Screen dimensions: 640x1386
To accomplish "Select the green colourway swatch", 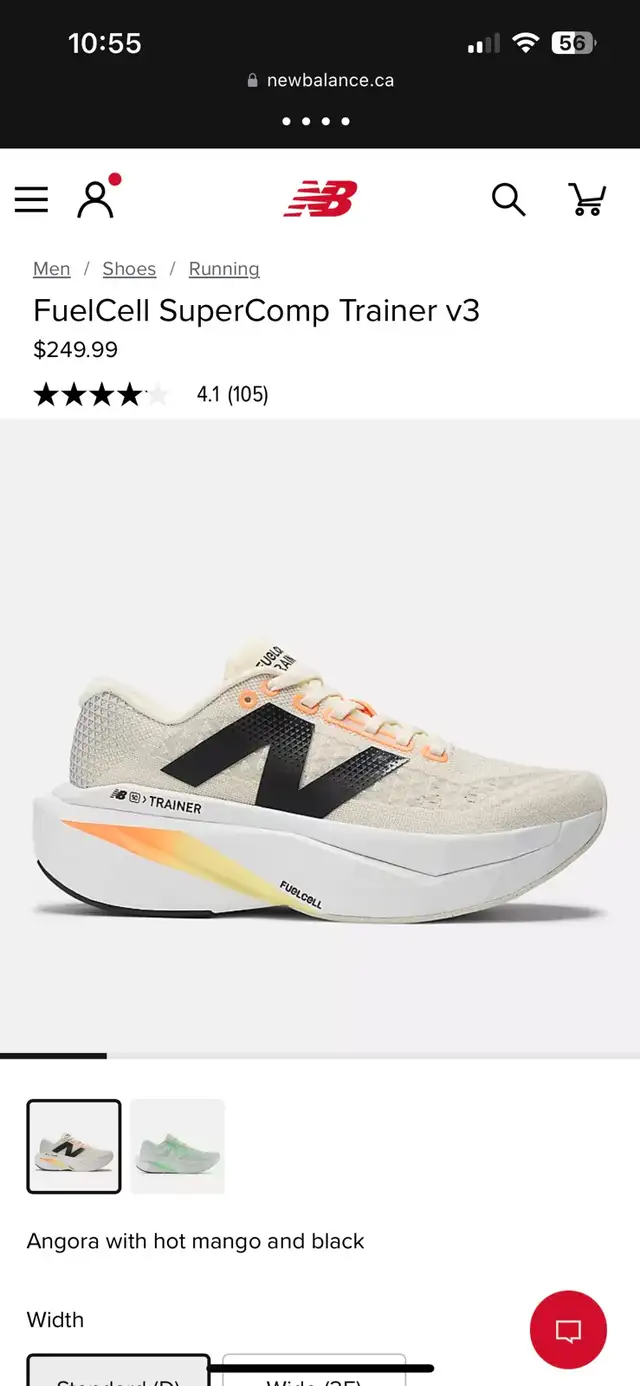I will [x=177, y=1146].
